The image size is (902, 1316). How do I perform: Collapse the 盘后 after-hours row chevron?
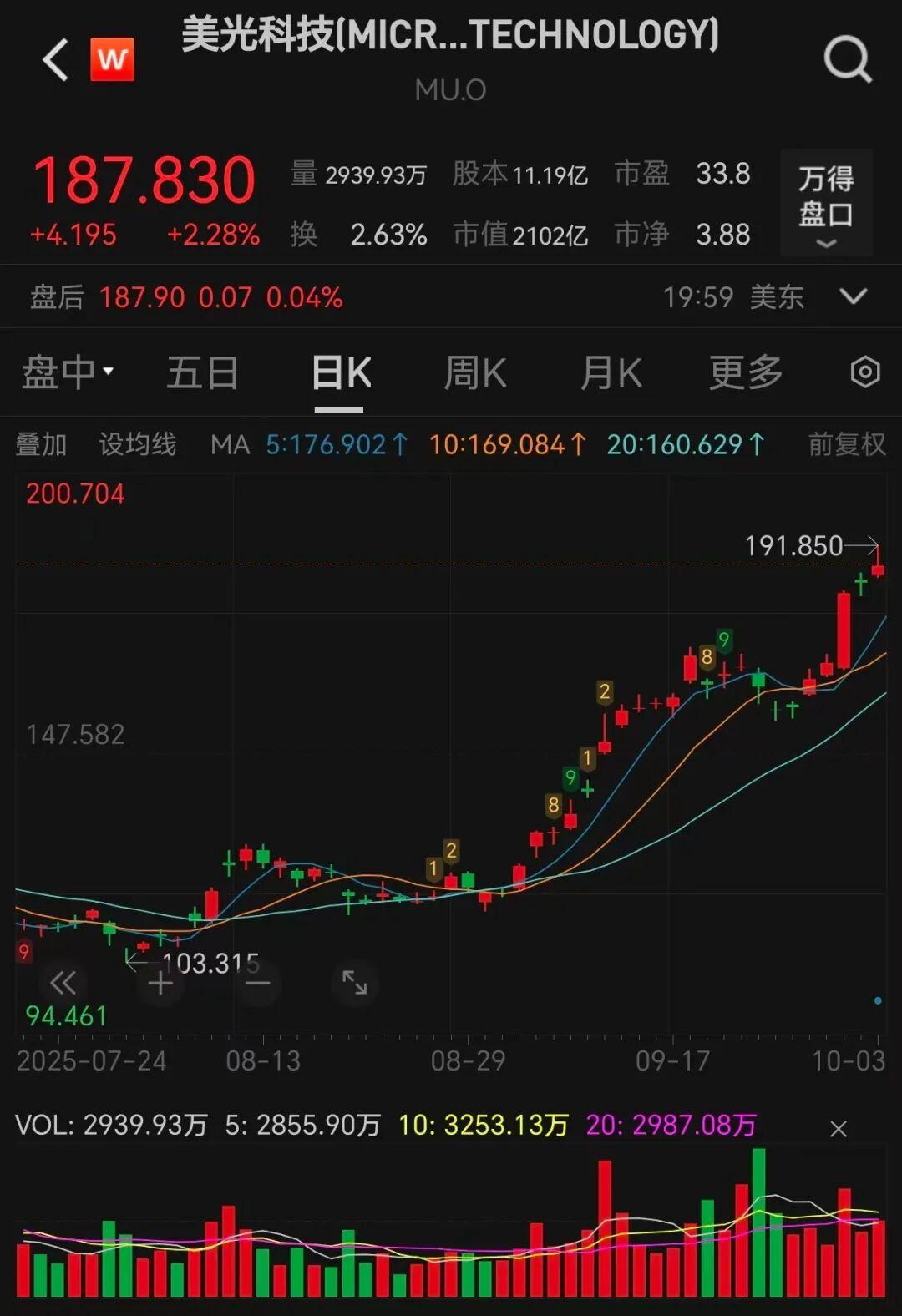pos(852,296)
